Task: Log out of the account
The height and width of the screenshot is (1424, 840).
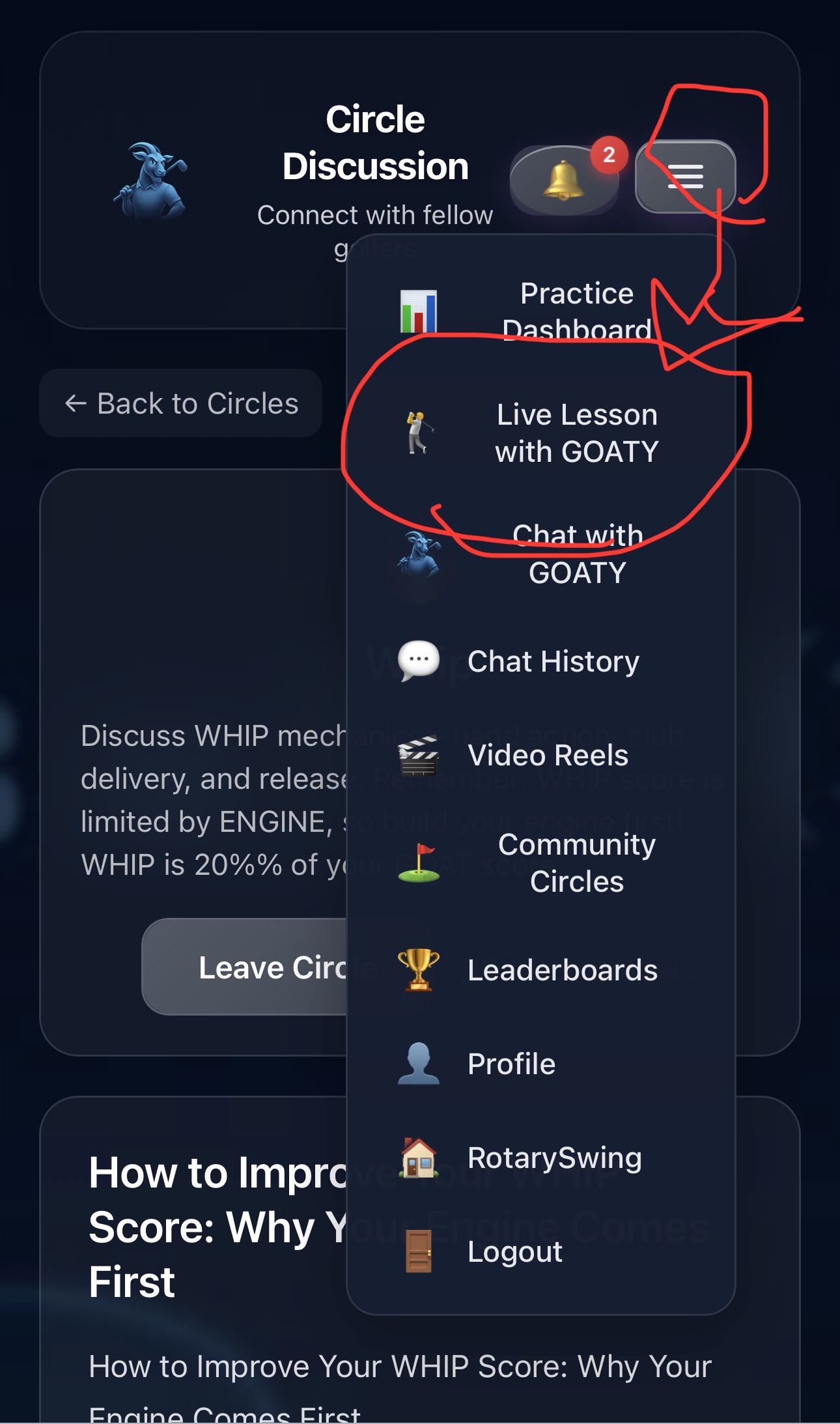Action: pyautogui.click(x=542, y=1251)
